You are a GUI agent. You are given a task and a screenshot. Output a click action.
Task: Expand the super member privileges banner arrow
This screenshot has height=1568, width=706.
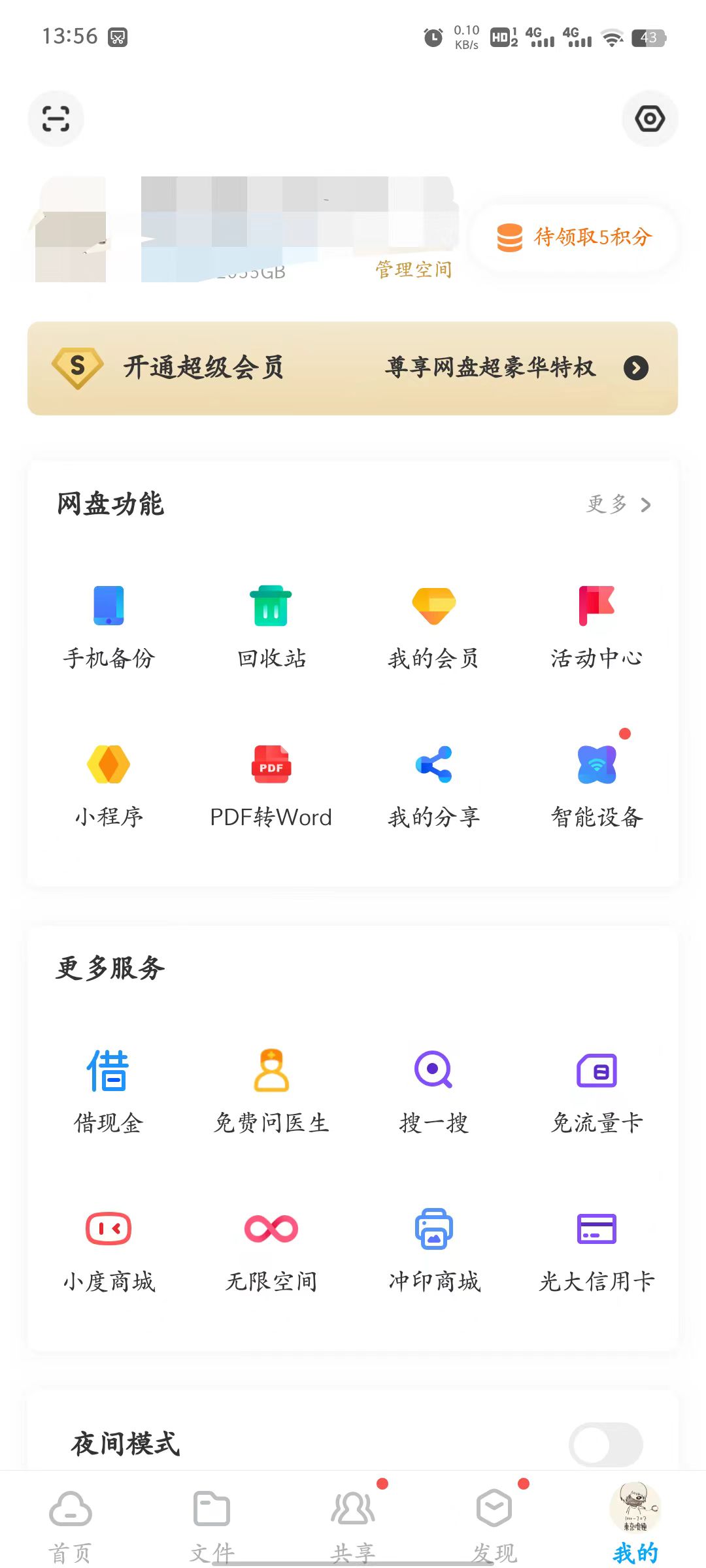click(633, 368)
